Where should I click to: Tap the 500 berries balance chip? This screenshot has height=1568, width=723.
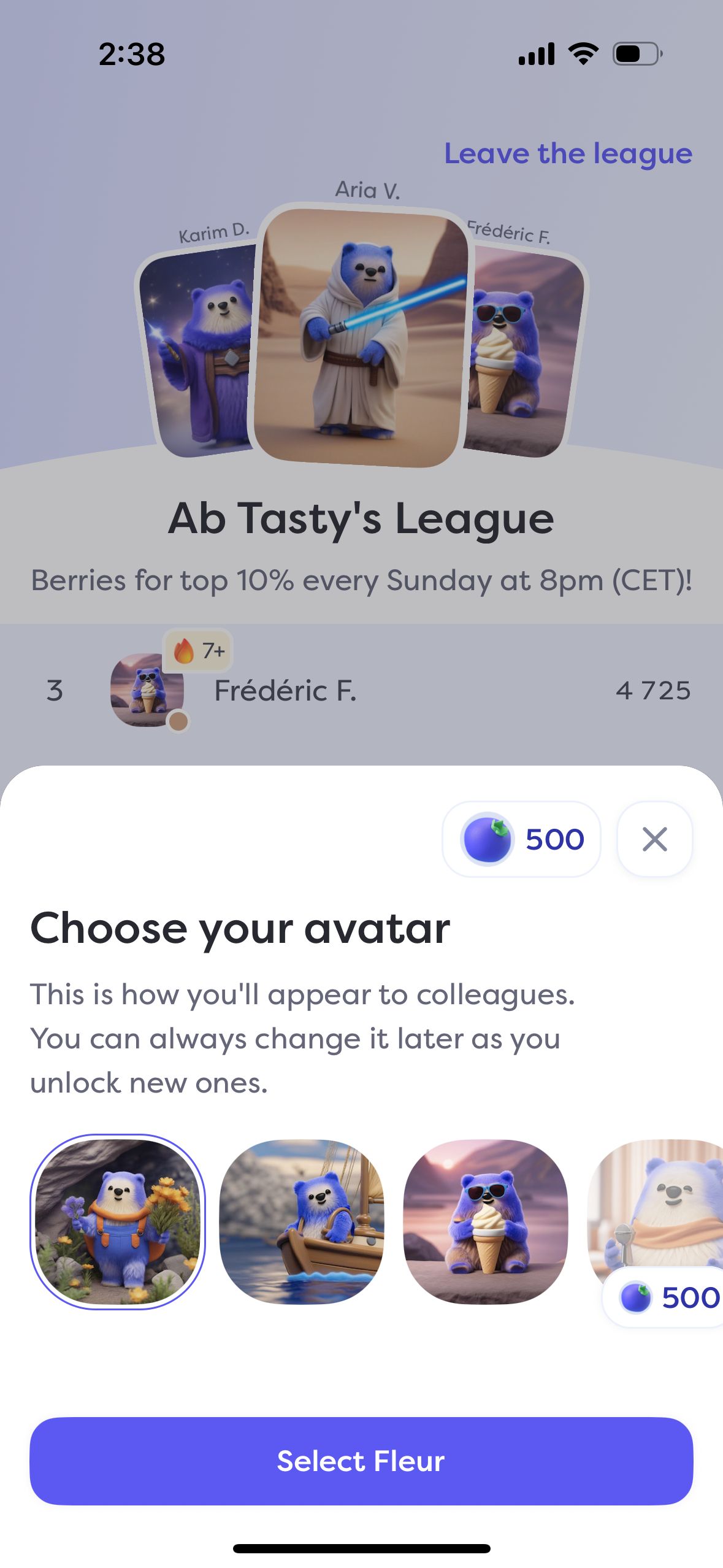pyautogui.click(x=522, y=839)
